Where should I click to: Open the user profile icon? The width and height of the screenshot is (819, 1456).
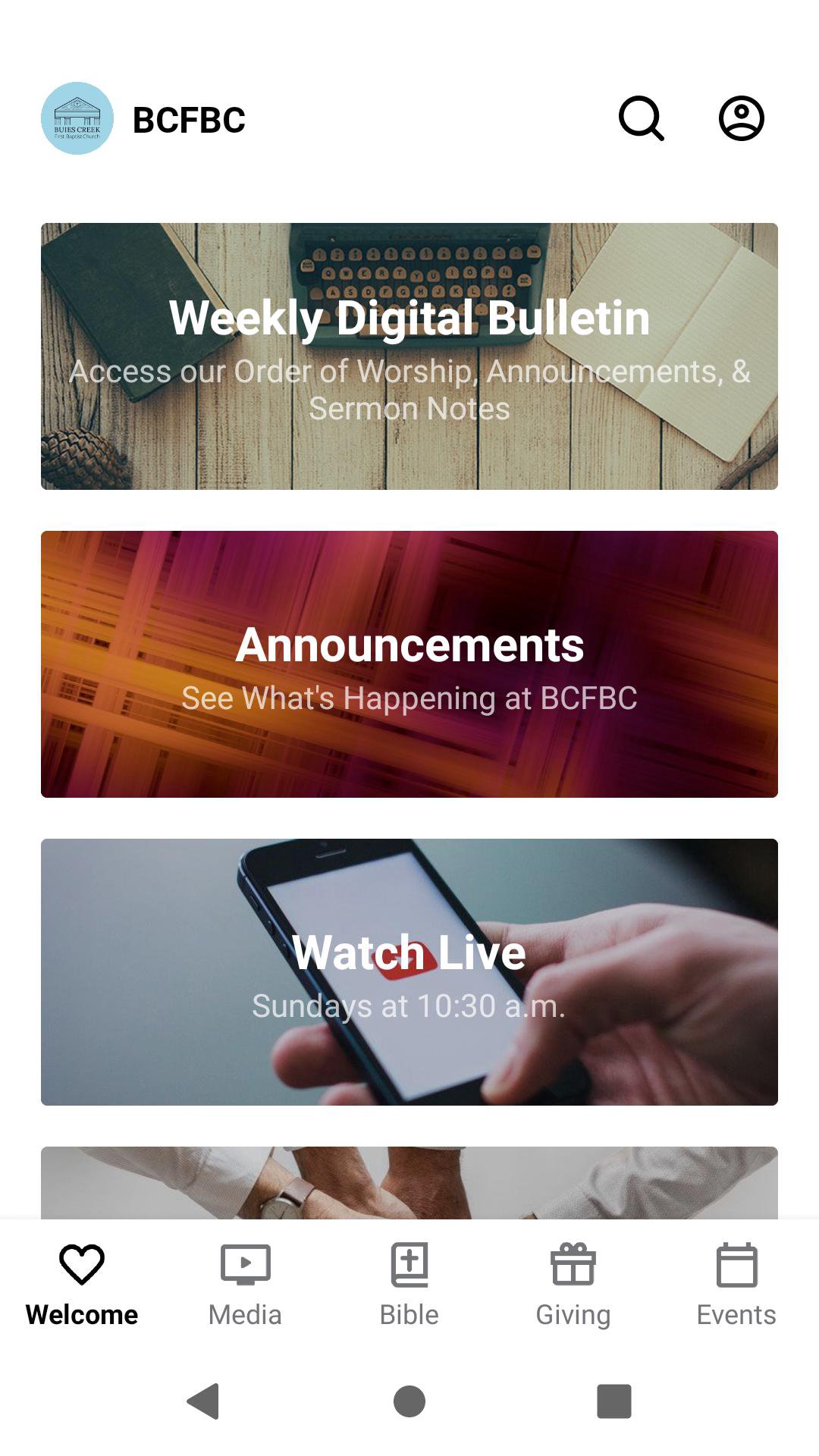741,118
